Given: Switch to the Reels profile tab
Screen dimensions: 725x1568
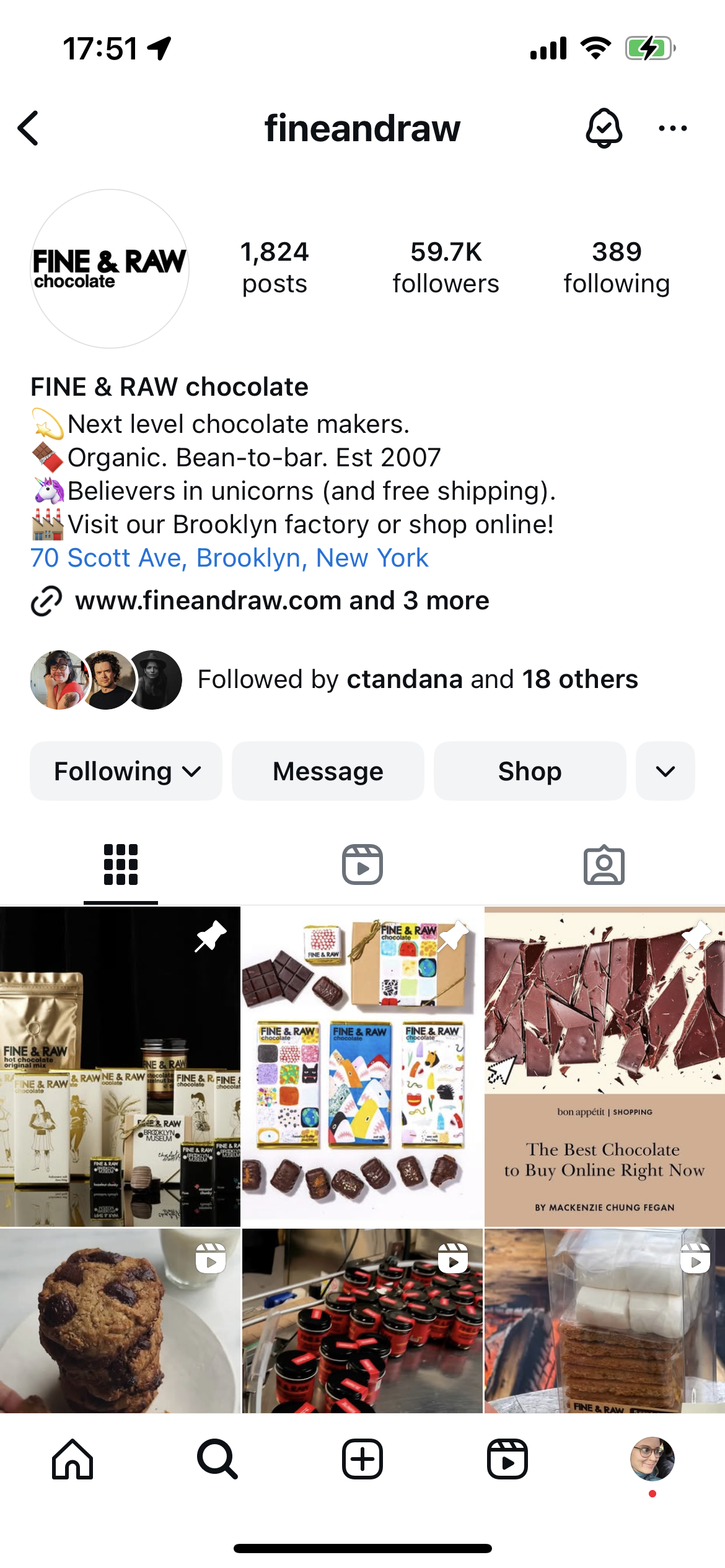Looking at the screenshot, I should click(x=362, y=865).
